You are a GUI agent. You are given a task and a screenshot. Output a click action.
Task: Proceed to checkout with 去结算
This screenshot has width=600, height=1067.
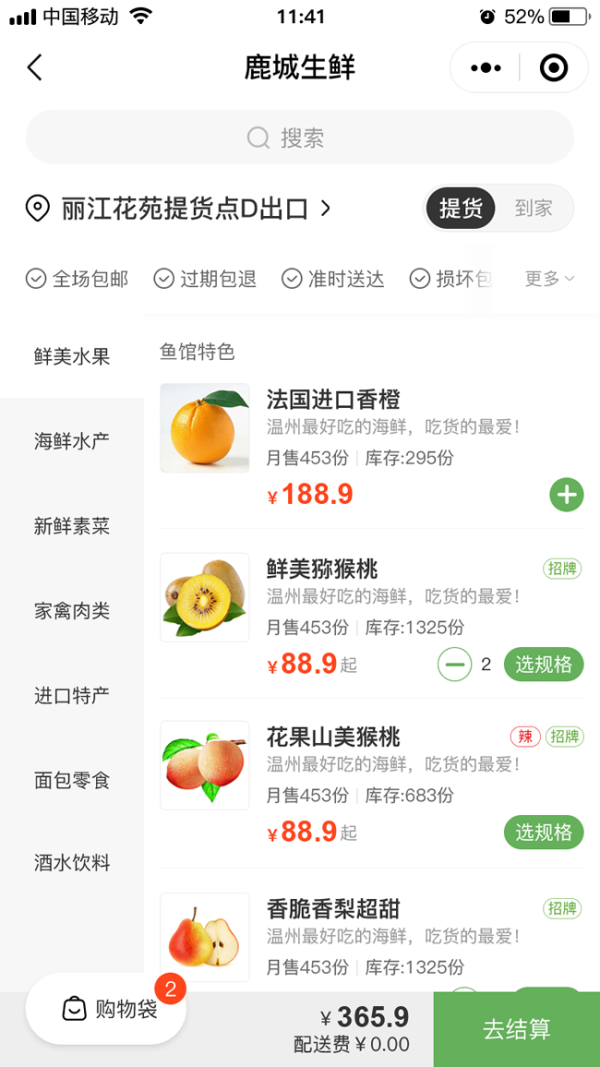click(516, 1029)
